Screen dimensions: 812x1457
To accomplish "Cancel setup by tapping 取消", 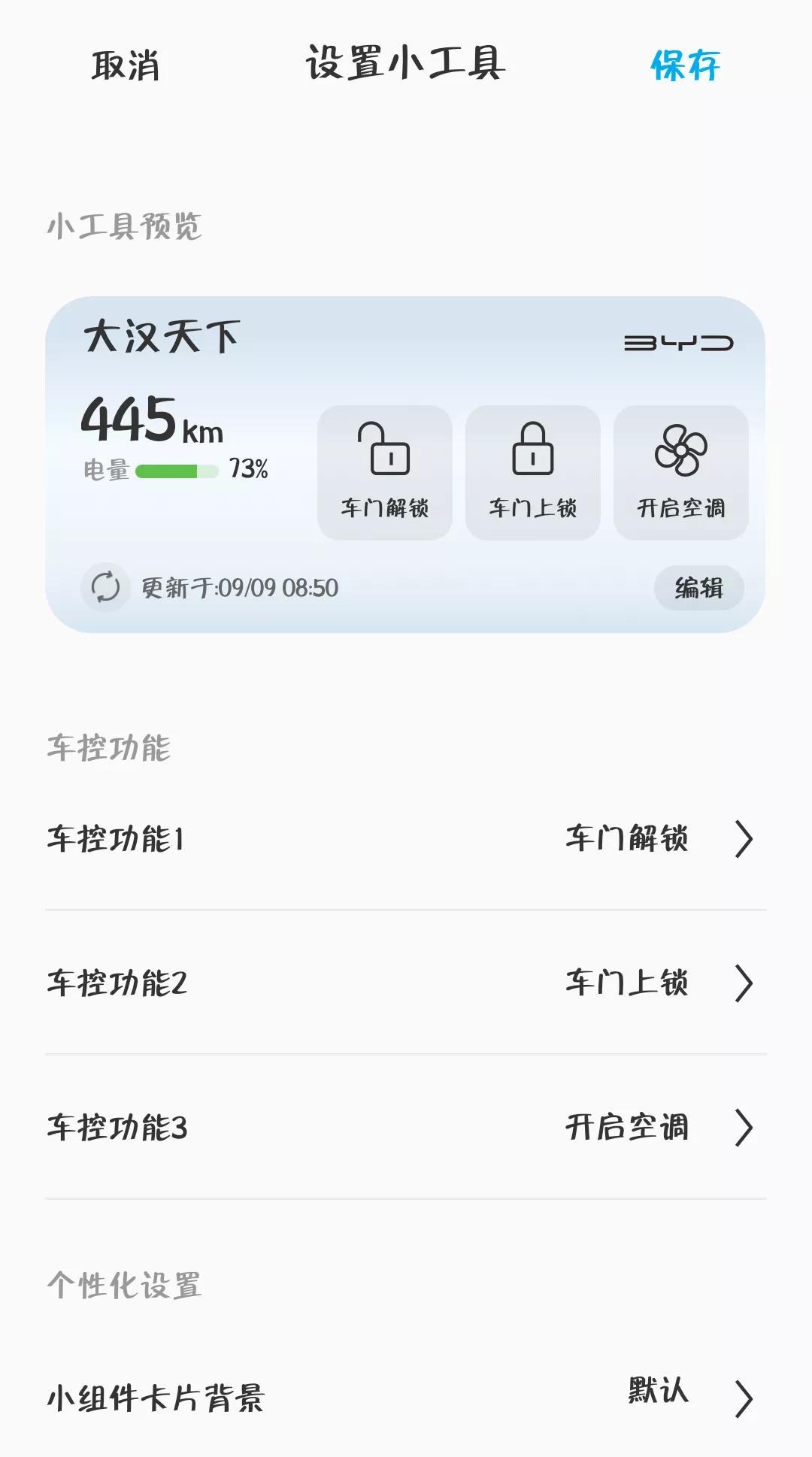I will coord(126,66).
